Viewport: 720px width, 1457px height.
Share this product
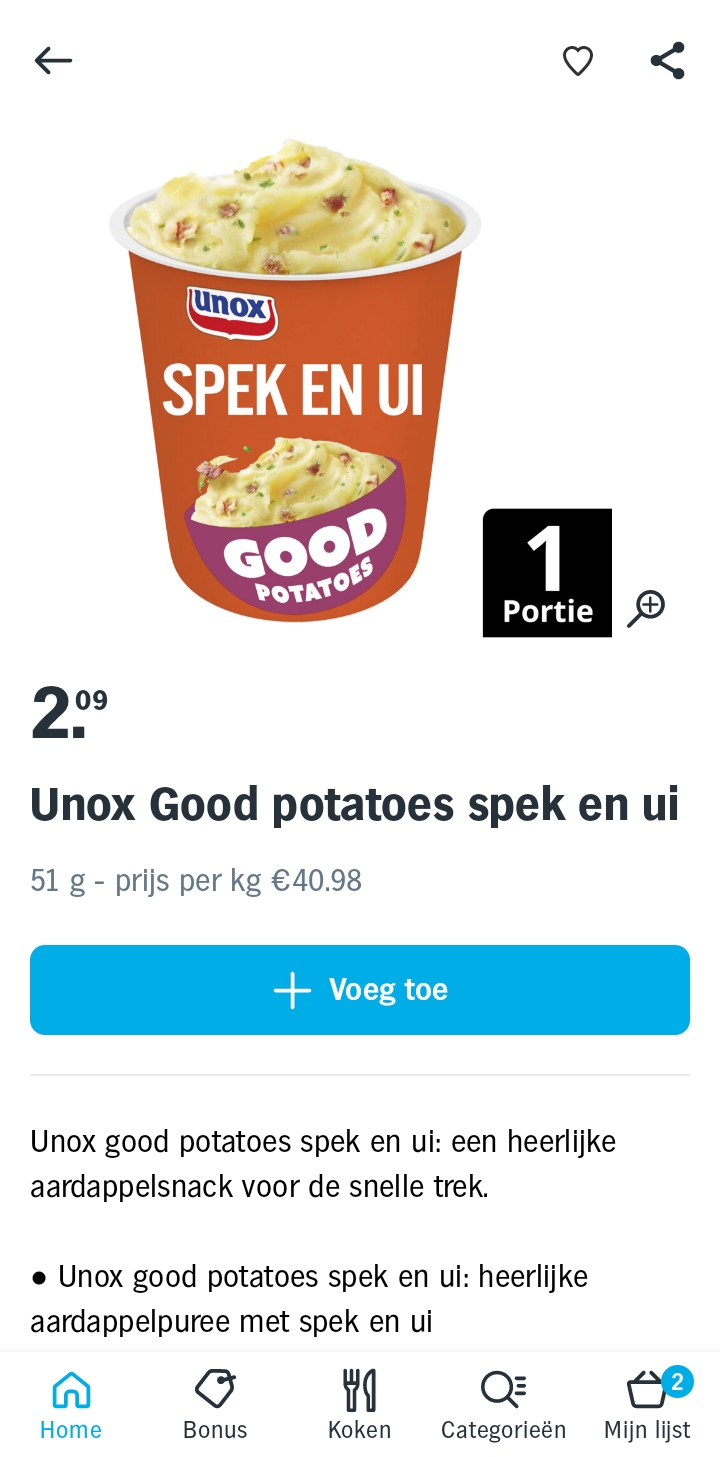[668, 61]
